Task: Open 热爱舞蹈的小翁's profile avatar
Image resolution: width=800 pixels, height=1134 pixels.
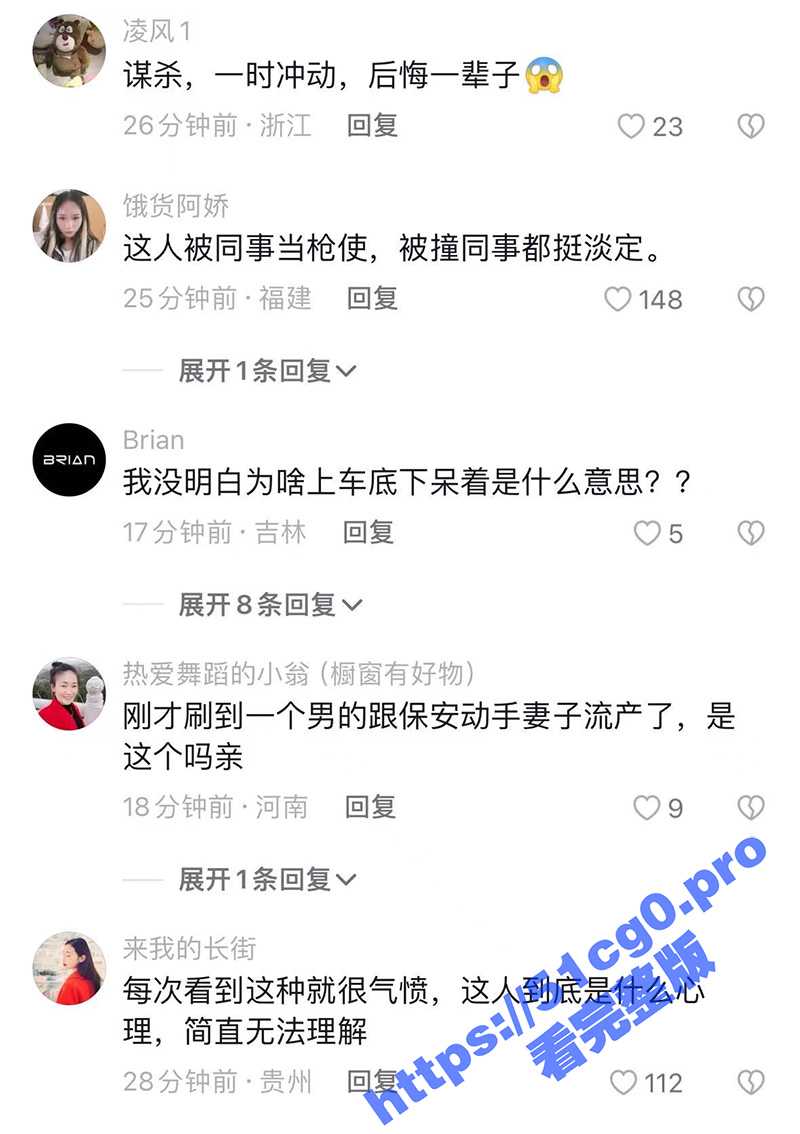Action: pos(69,693)
